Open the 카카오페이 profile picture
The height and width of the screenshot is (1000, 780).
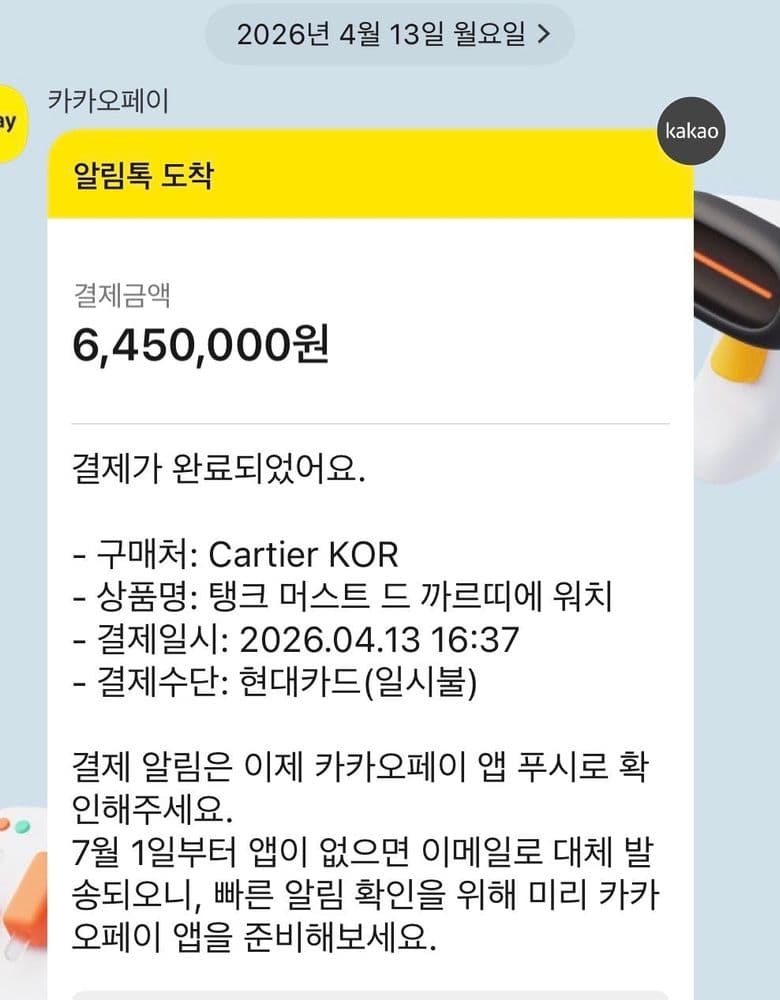10,124
